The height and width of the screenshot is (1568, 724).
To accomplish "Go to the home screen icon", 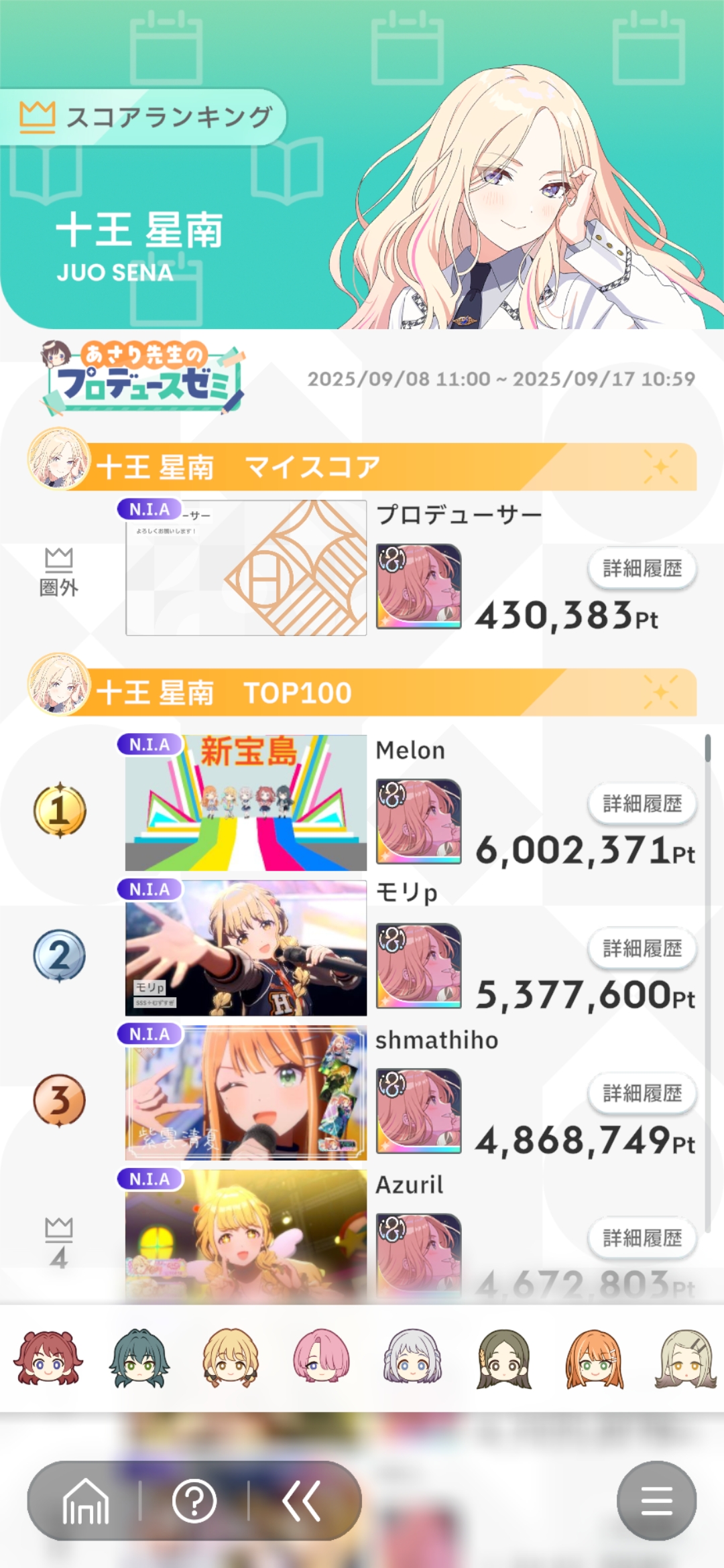I will [x=85, y=1501].
